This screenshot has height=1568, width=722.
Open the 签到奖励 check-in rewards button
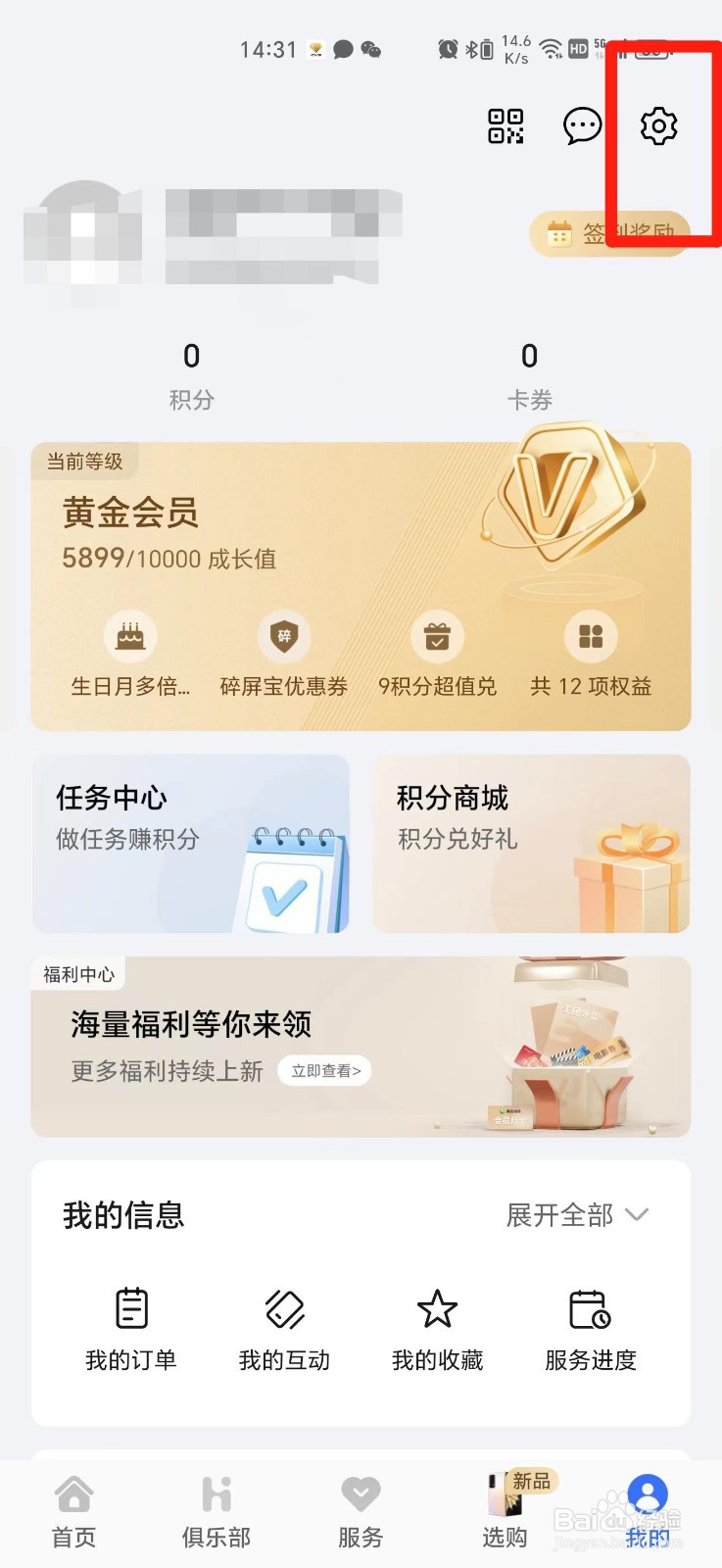pyautogui.click(x=607, y=235)
